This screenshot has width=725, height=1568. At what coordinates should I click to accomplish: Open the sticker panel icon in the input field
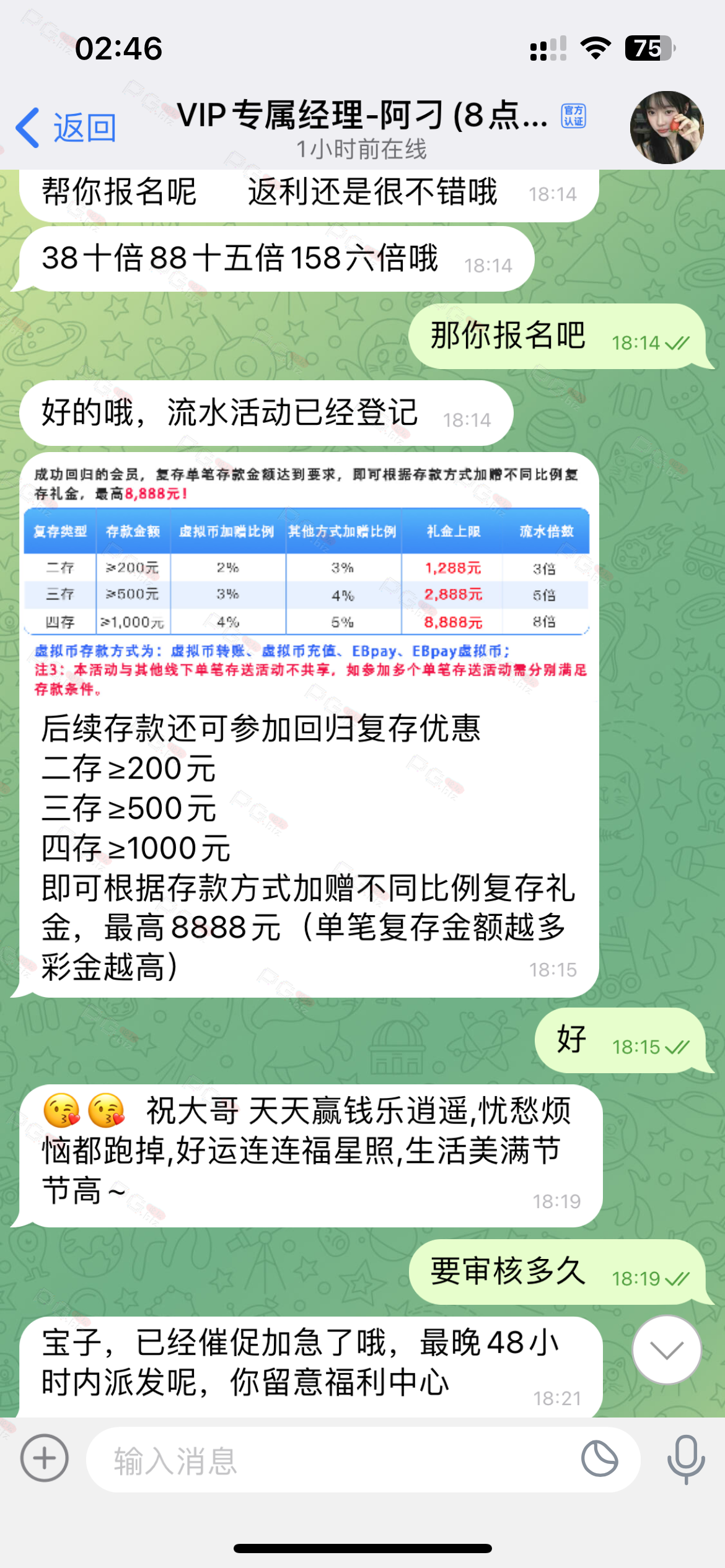coord(599,1459)
